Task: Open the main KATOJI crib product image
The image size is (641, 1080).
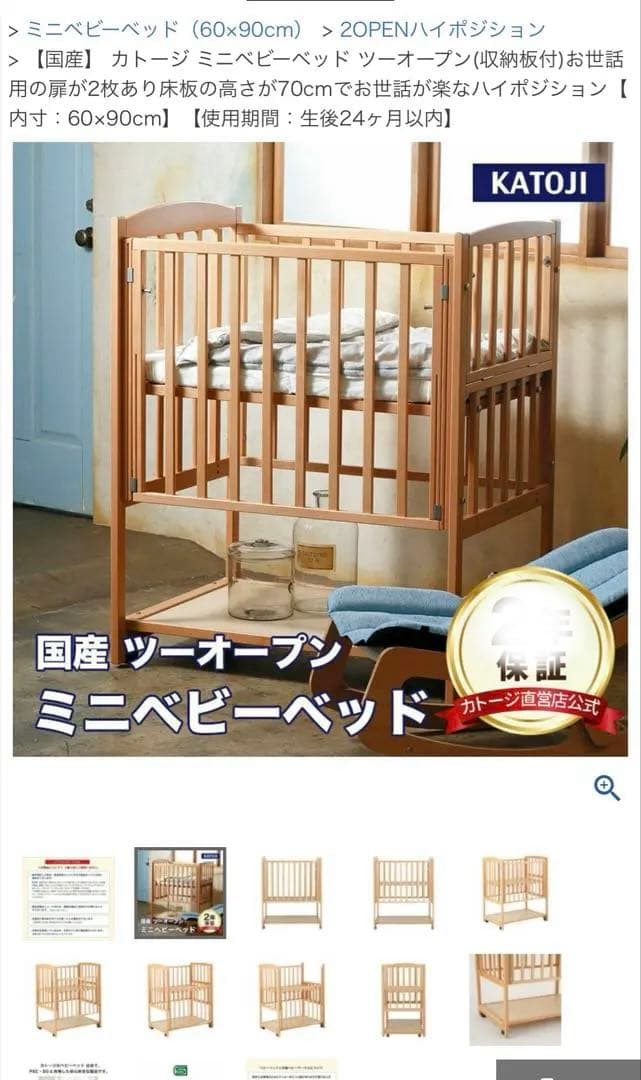Action: pos(320,448)
